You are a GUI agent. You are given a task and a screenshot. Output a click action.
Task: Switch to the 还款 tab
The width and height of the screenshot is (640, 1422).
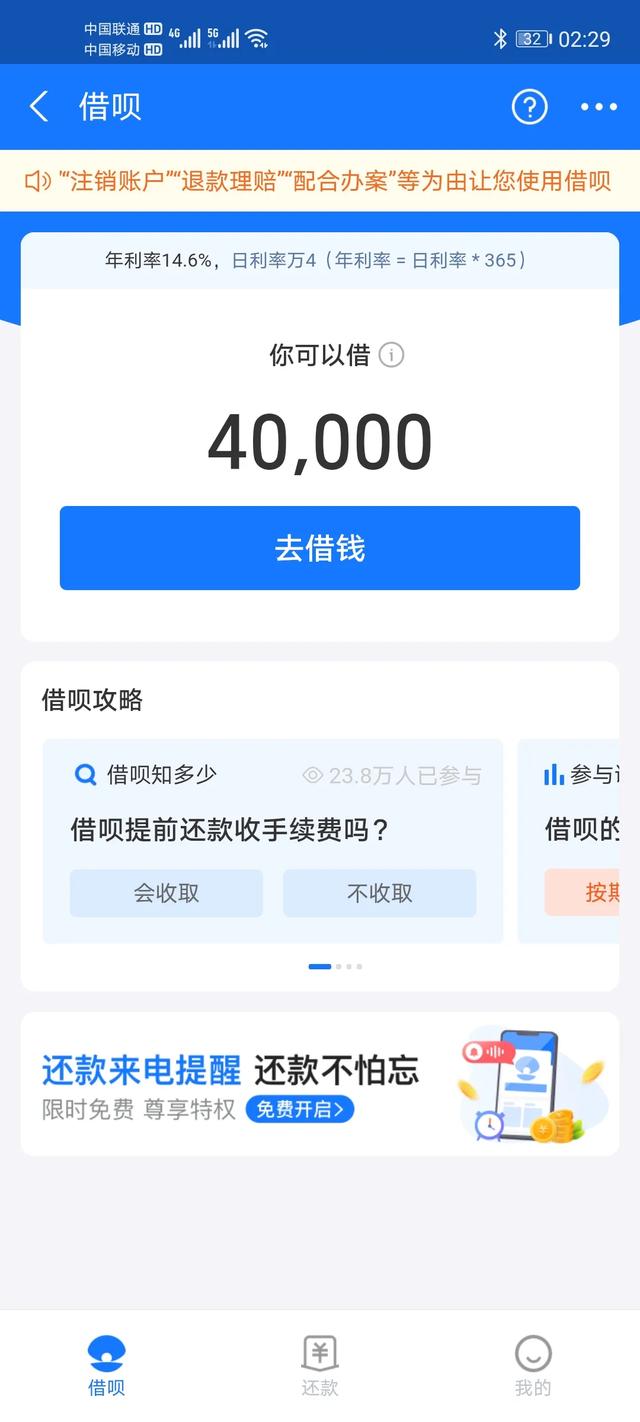tap(320, 1366)
